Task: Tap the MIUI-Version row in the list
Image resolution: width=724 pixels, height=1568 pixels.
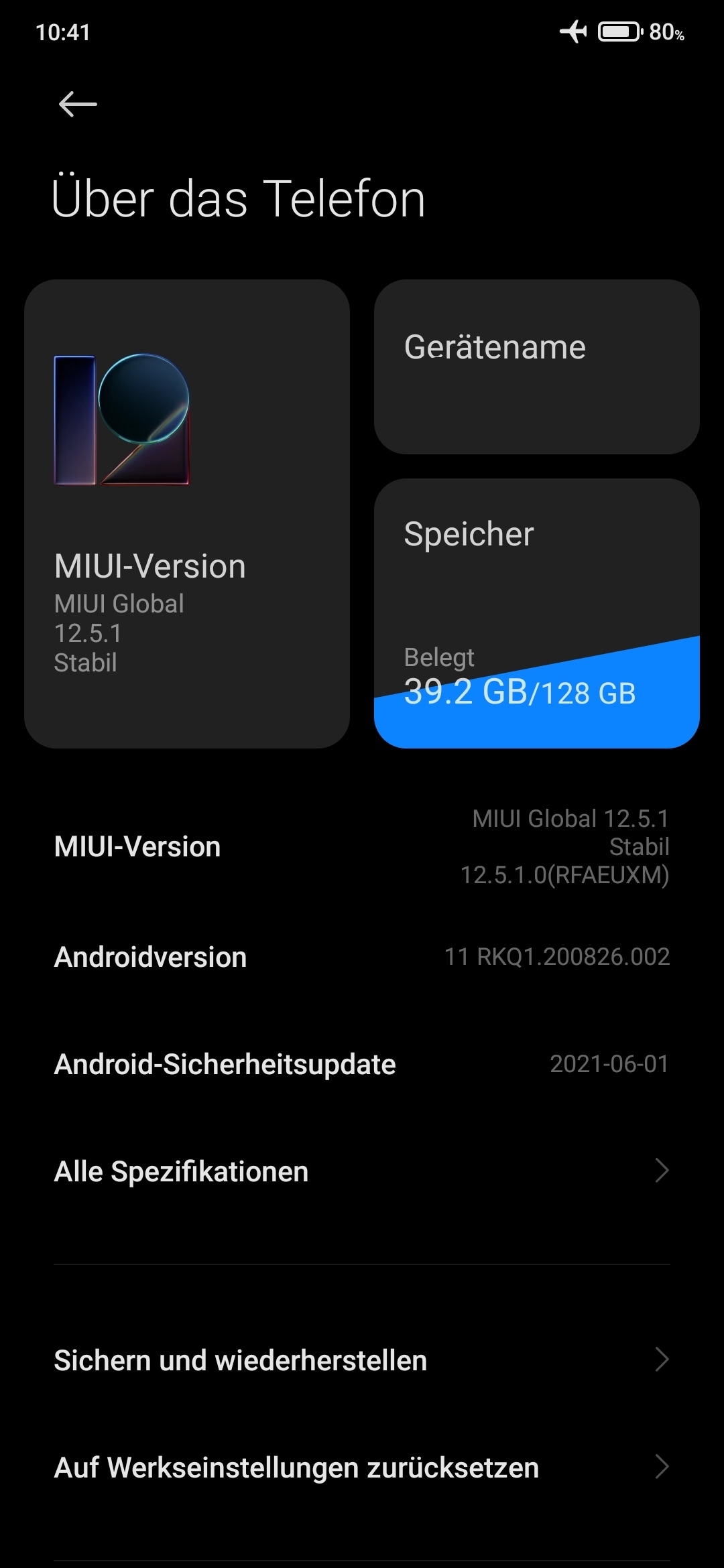Action: pos(362,847)
